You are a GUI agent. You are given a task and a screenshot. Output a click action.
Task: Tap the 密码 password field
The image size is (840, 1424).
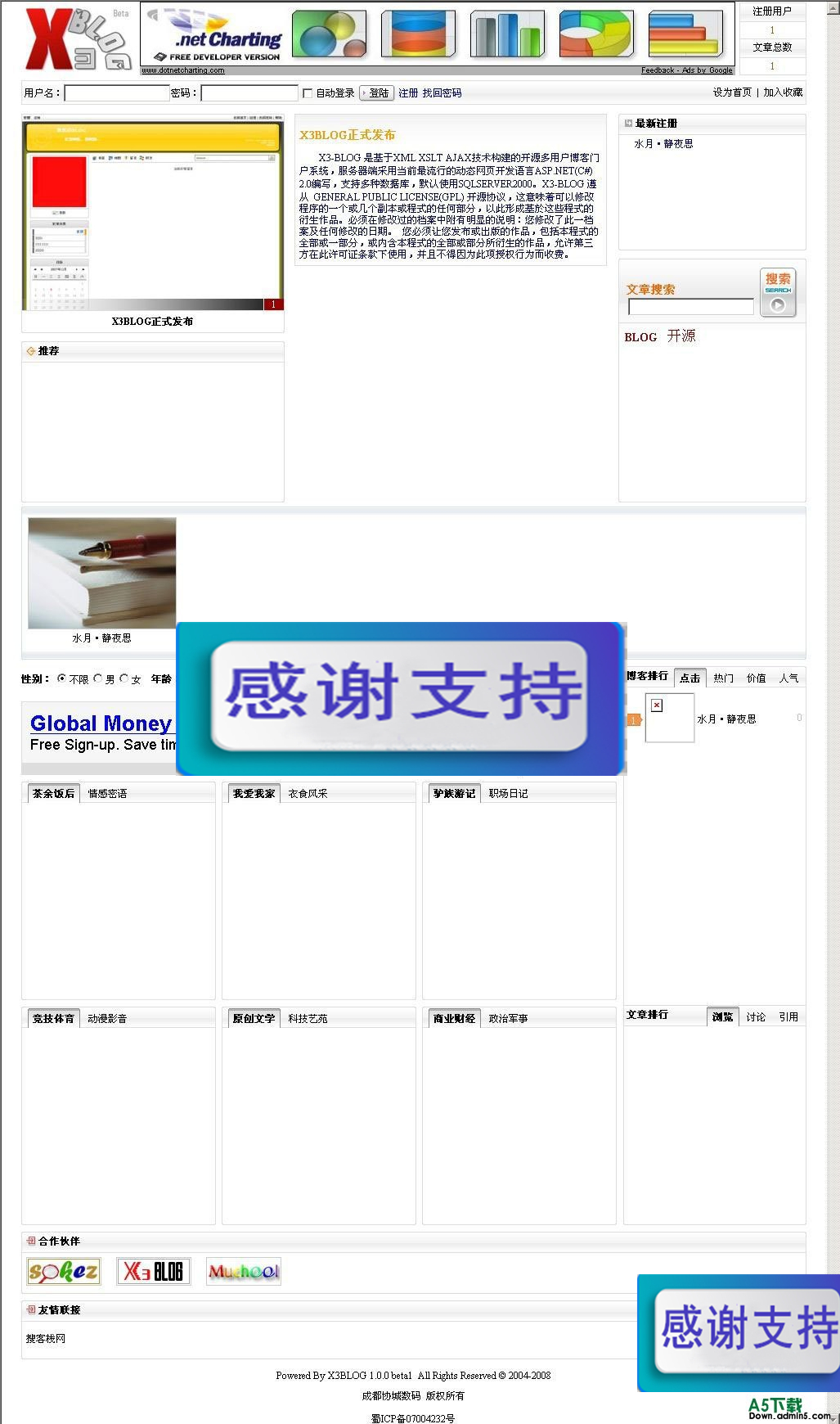[x=249, y=93]
